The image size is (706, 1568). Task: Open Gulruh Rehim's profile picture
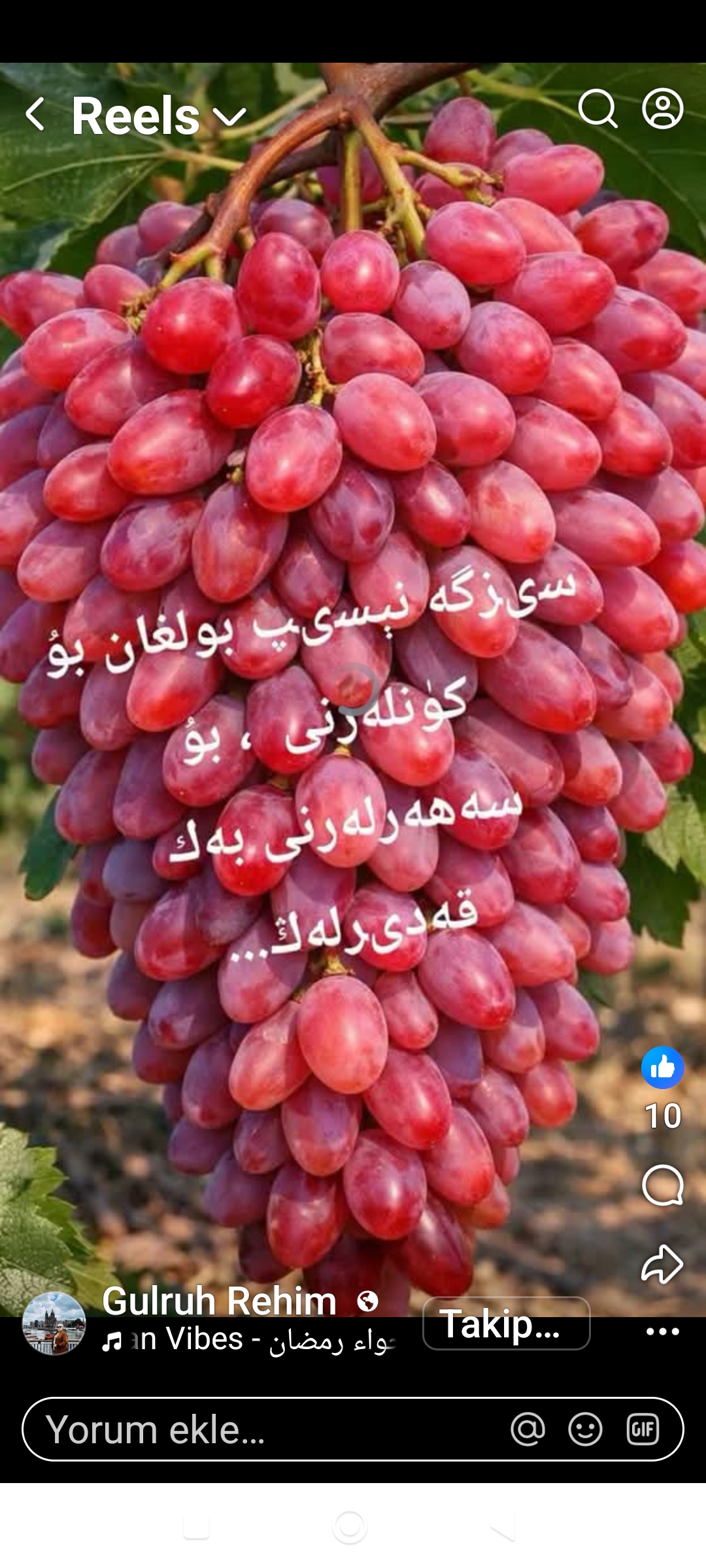tap(54, 1323)
